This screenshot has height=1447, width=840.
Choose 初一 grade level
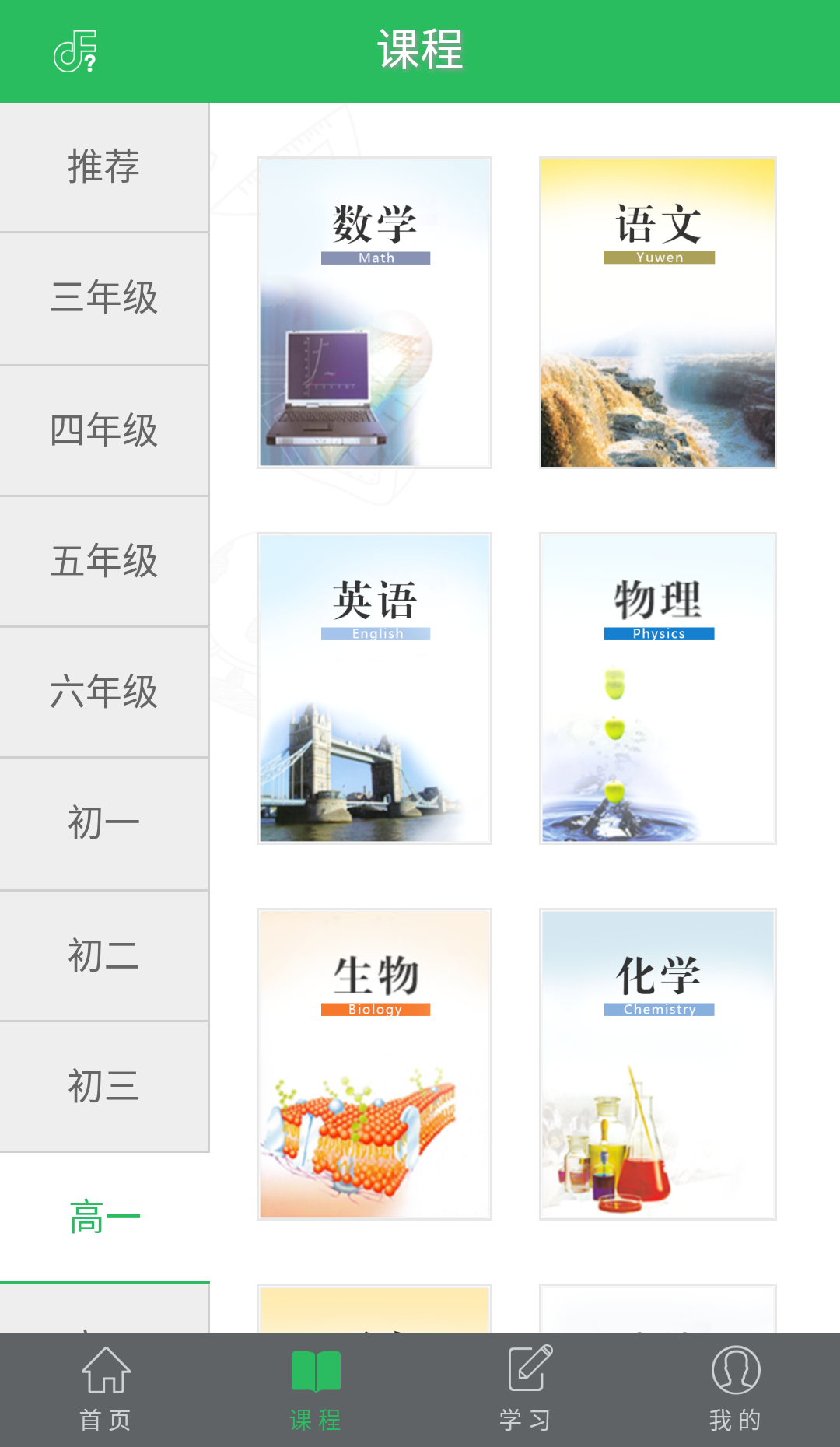pos(104,823)
